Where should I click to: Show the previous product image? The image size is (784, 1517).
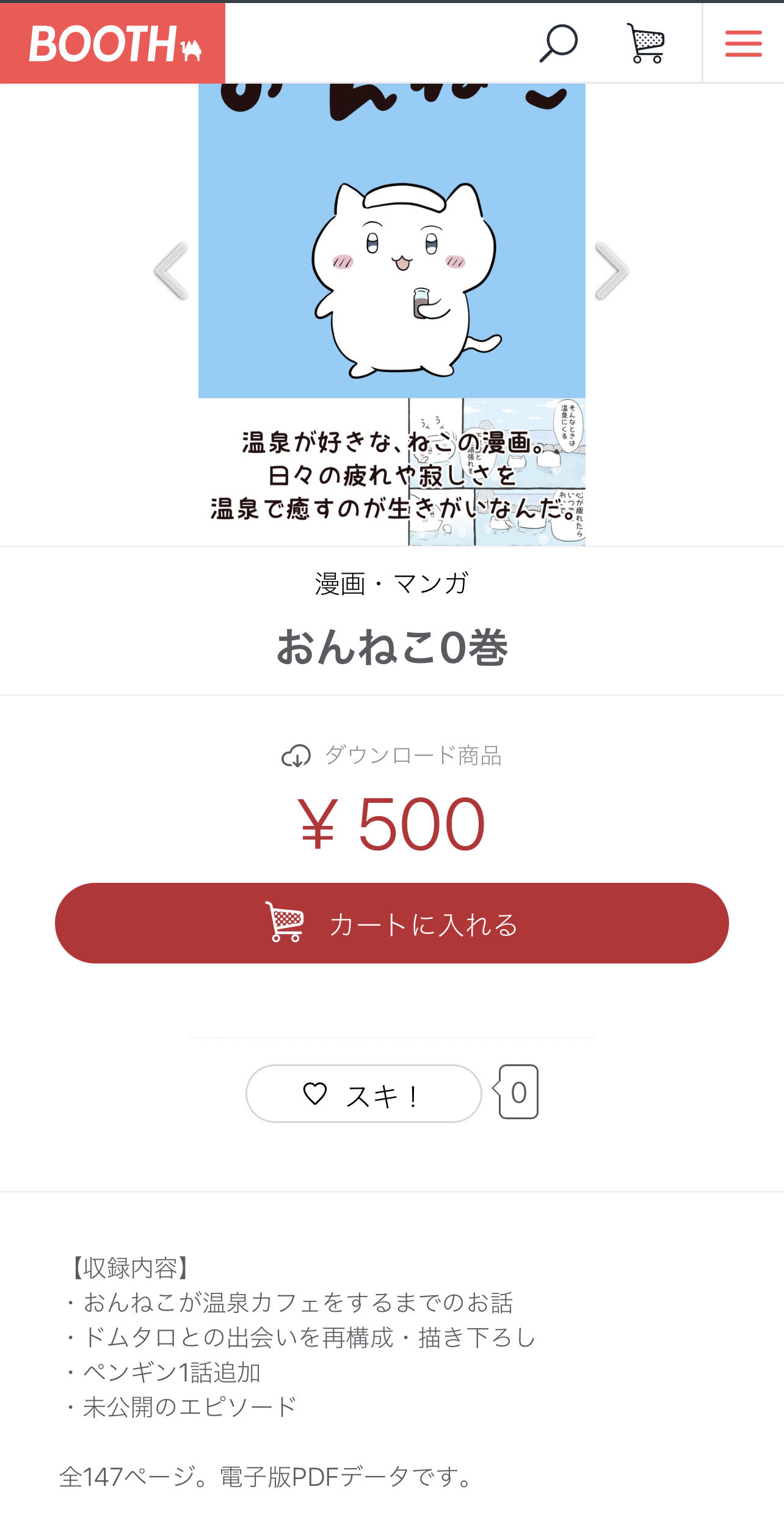172,271
